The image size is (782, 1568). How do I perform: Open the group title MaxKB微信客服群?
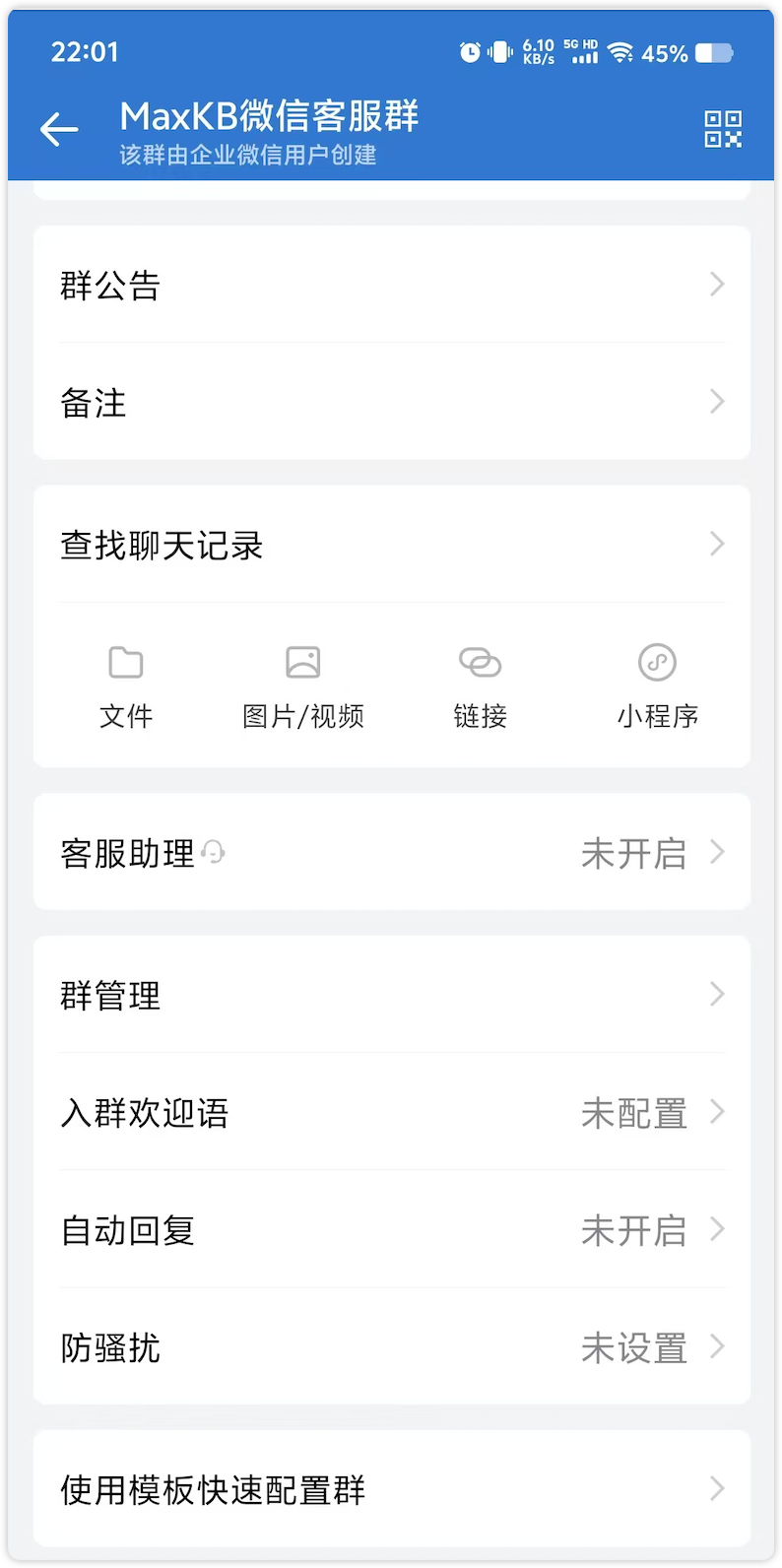tap(268, 116)
